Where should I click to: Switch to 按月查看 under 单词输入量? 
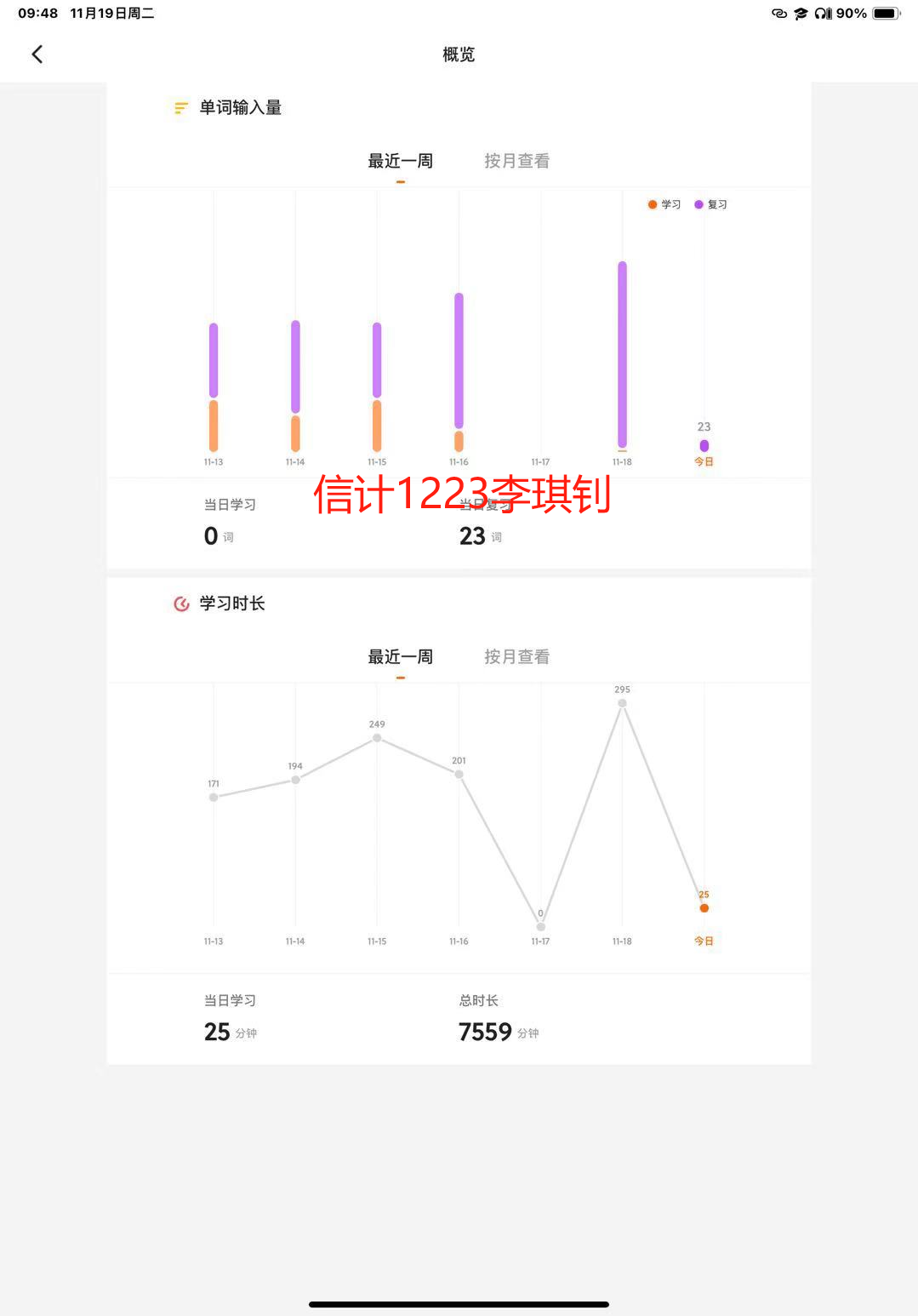click(x=516, y=161)
